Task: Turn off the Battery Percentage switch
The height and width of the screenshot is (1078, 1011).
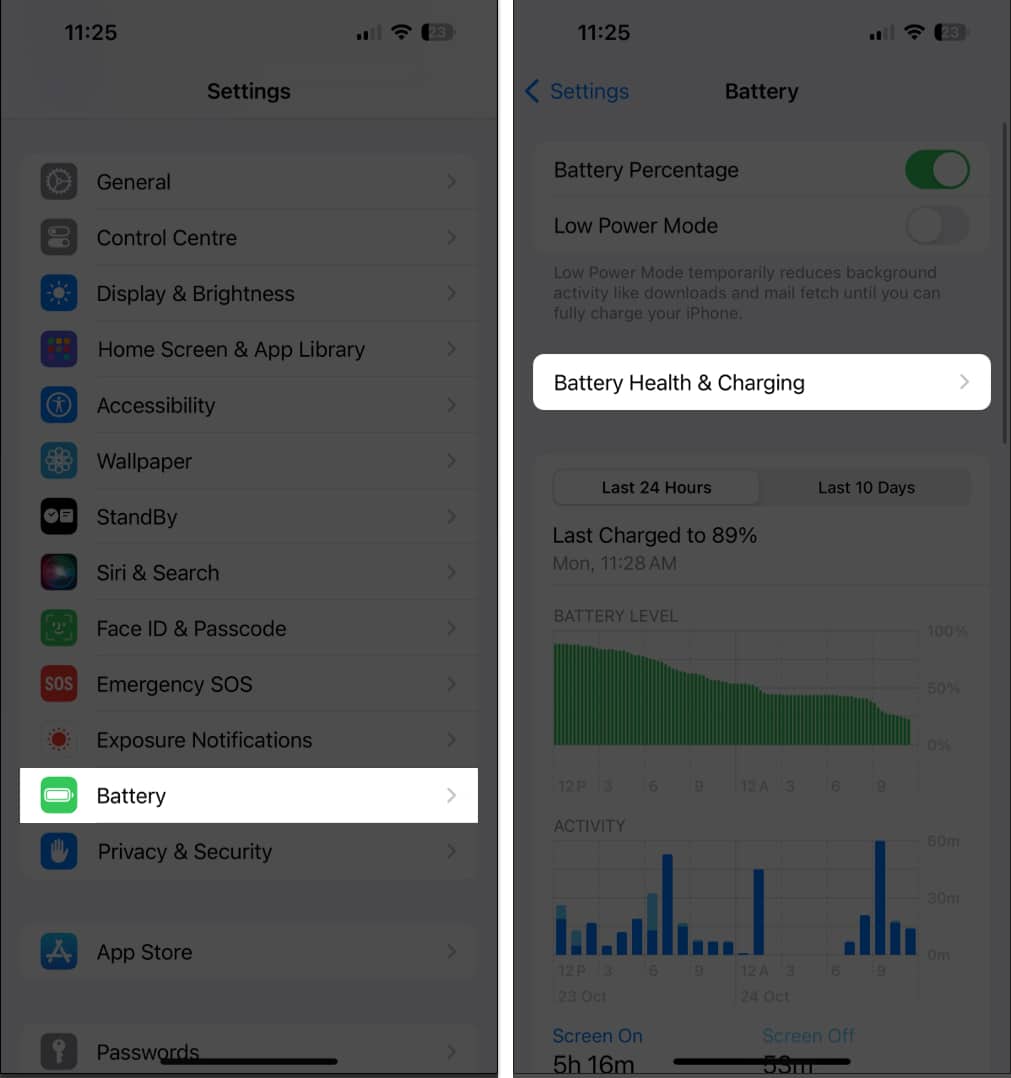Action: tap(936, 170)
